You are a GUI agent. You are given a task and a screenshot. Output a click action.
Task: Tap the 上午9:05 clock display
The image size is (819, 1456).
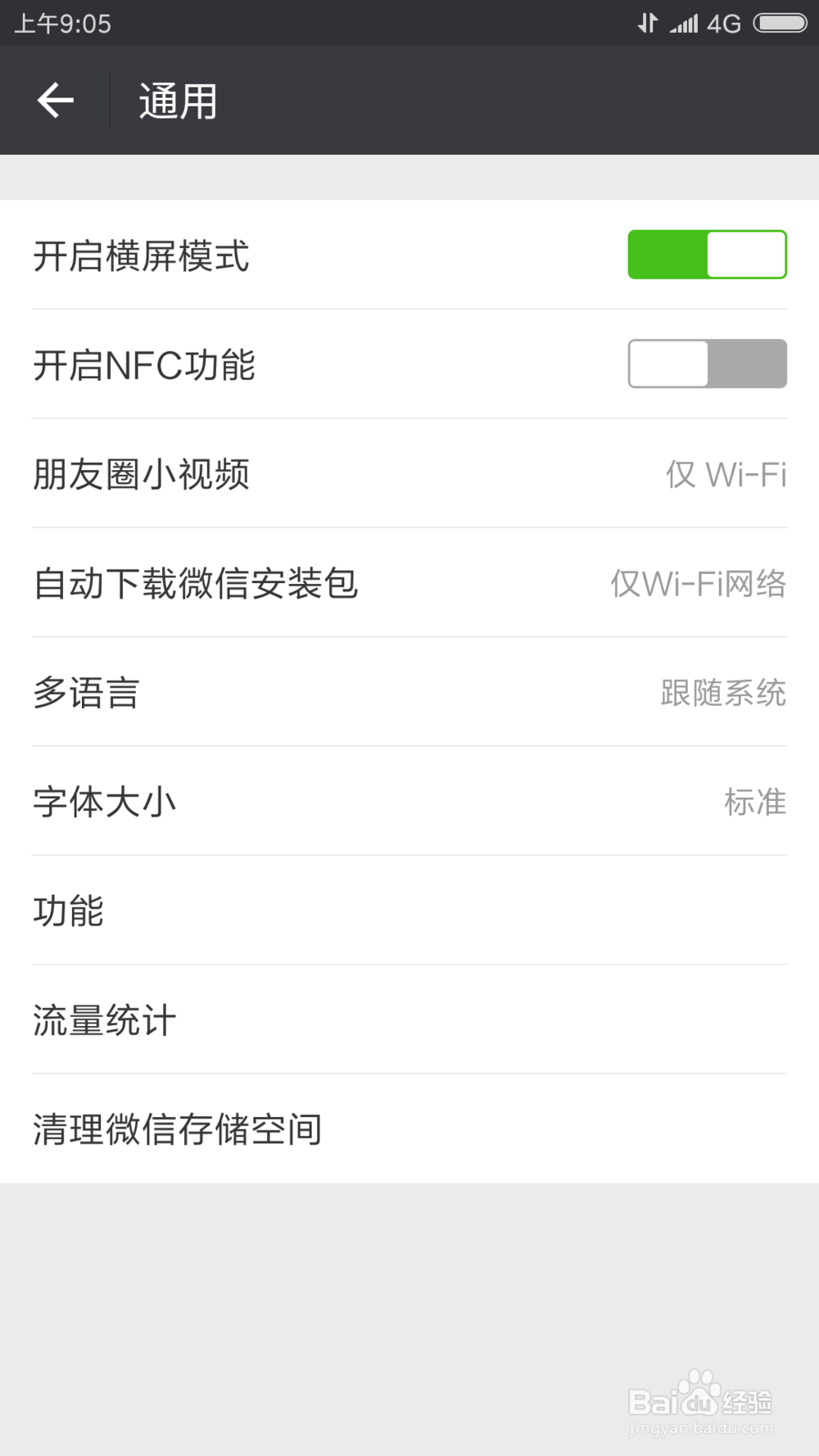tap(63, 23)
